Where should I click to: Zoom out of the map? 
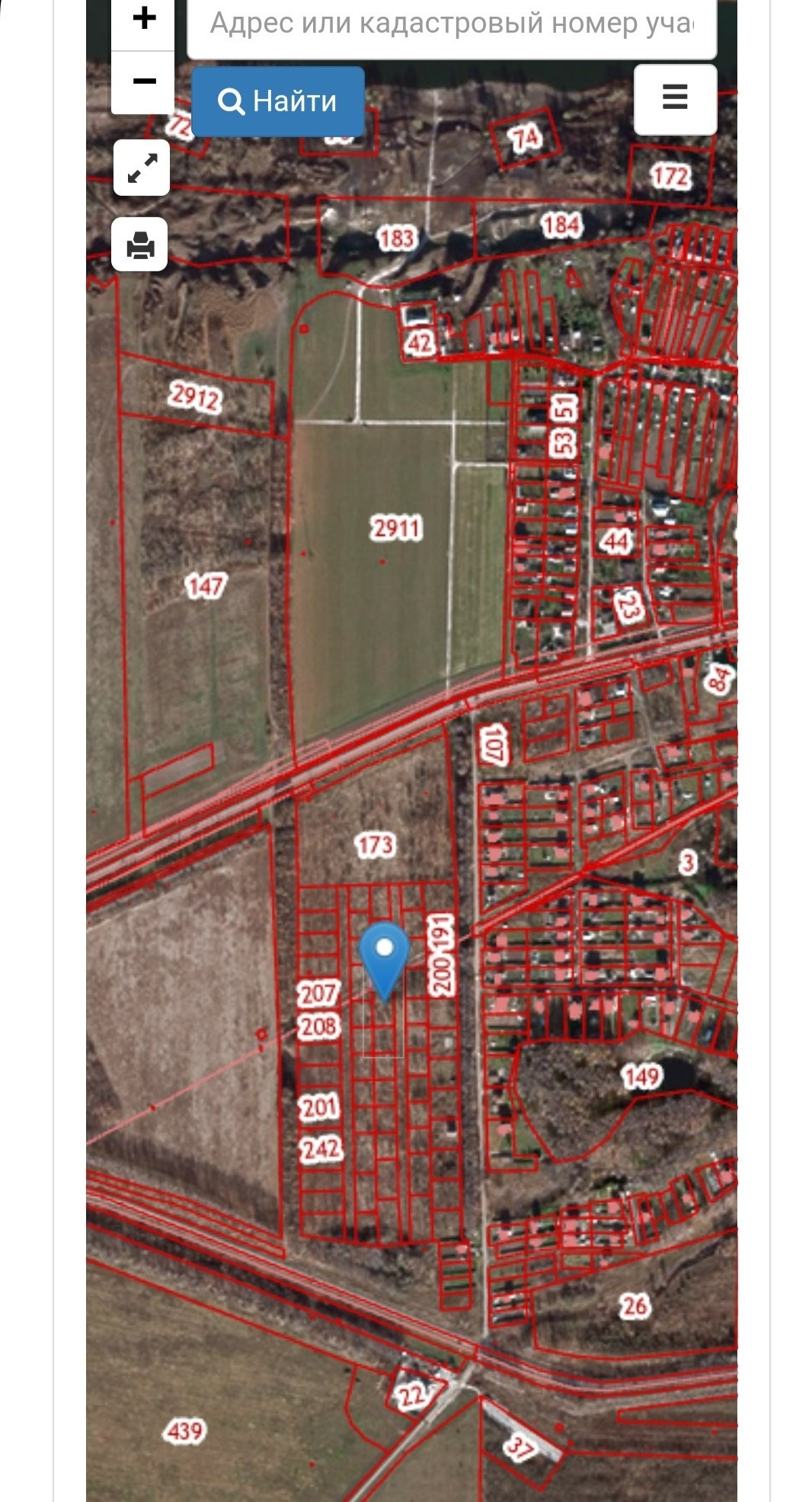pos(143,82)
